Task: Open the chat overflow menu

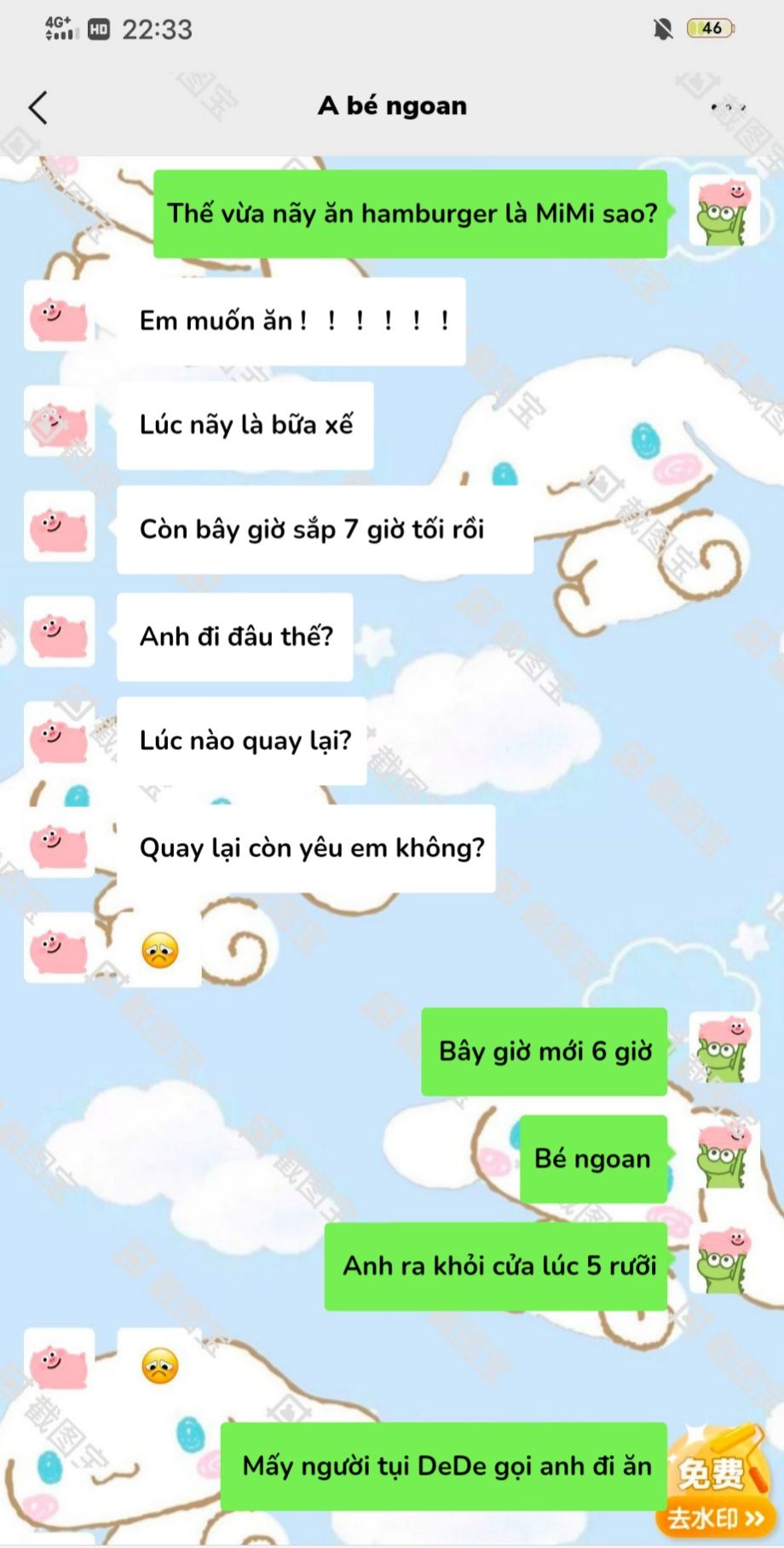Action: 728,107
